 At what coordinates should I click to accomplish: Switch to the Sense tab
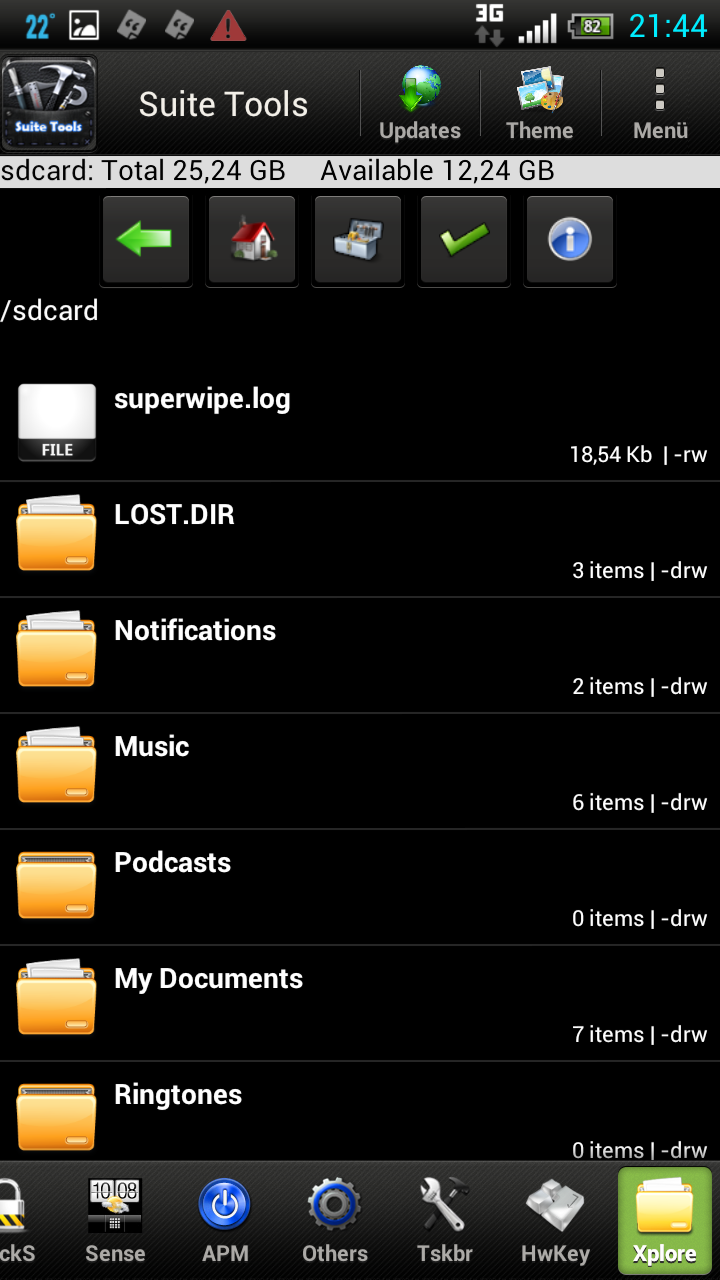pos(115,1220)
